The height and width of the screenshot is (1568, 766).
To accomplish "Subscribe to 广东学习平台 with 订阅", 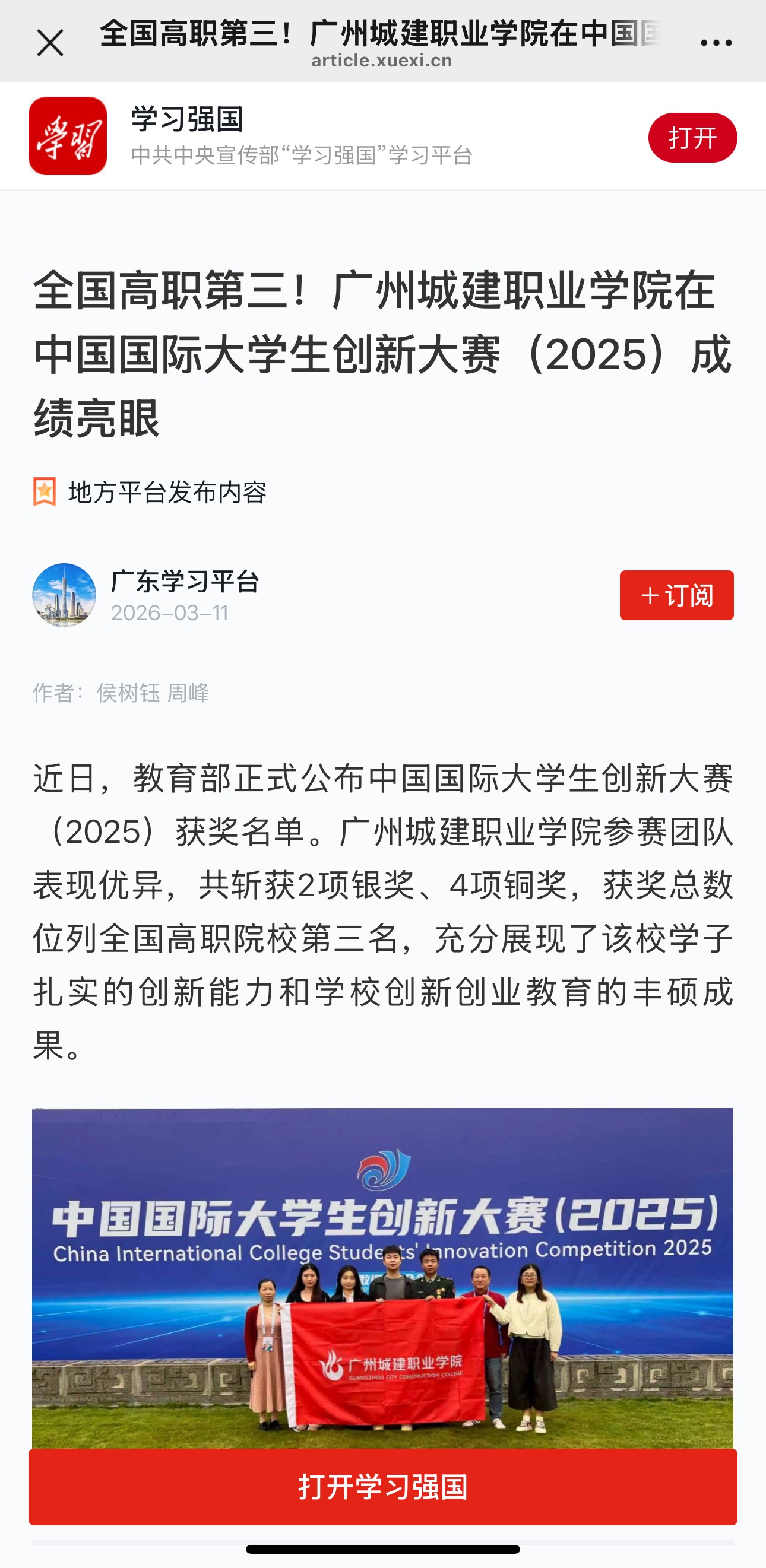I will pos(676,595).
